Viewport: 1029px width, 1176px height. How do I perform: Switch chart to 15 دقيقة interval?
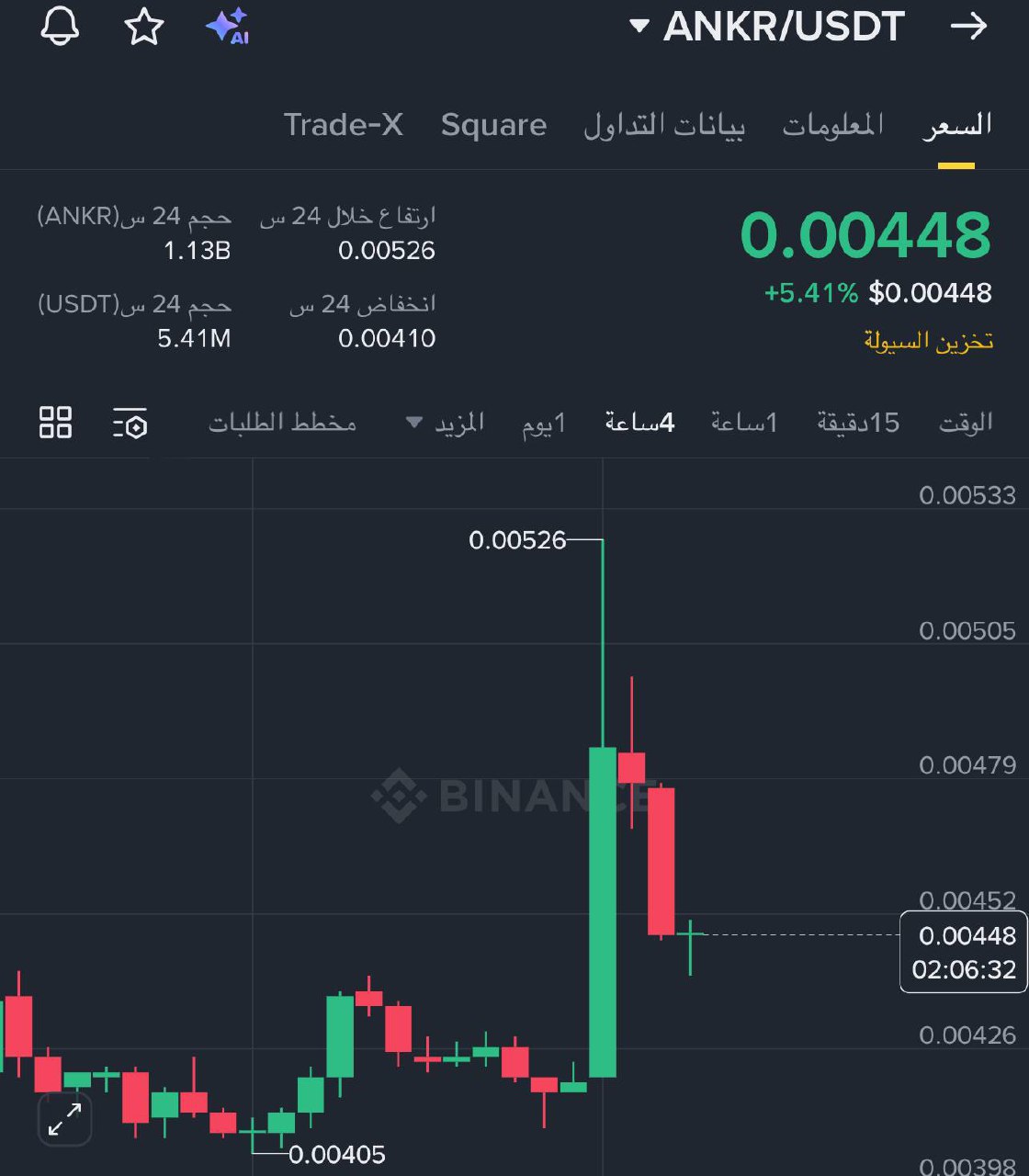(x=858, y=423)
